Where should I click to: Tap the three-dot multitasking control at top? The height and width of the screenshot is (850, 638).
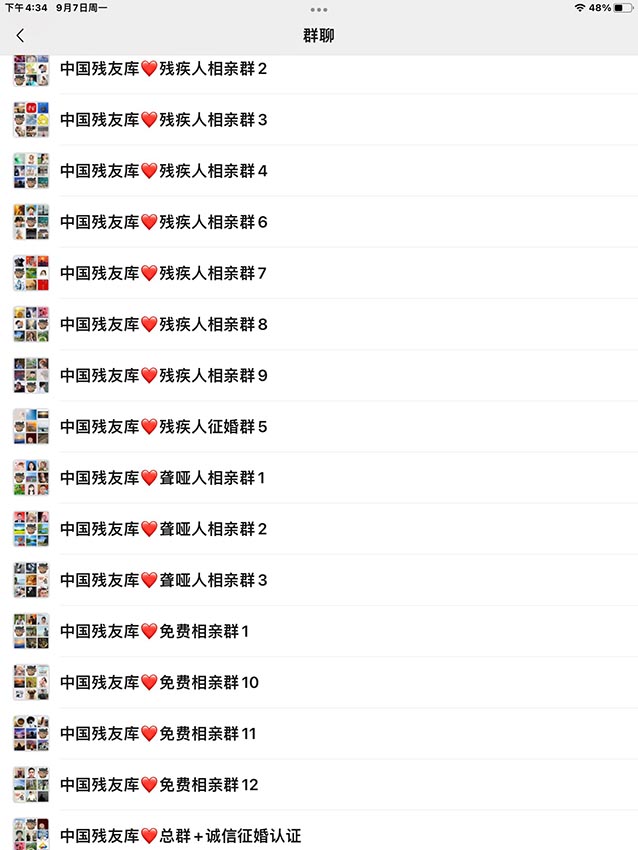(x=319, y=10)
